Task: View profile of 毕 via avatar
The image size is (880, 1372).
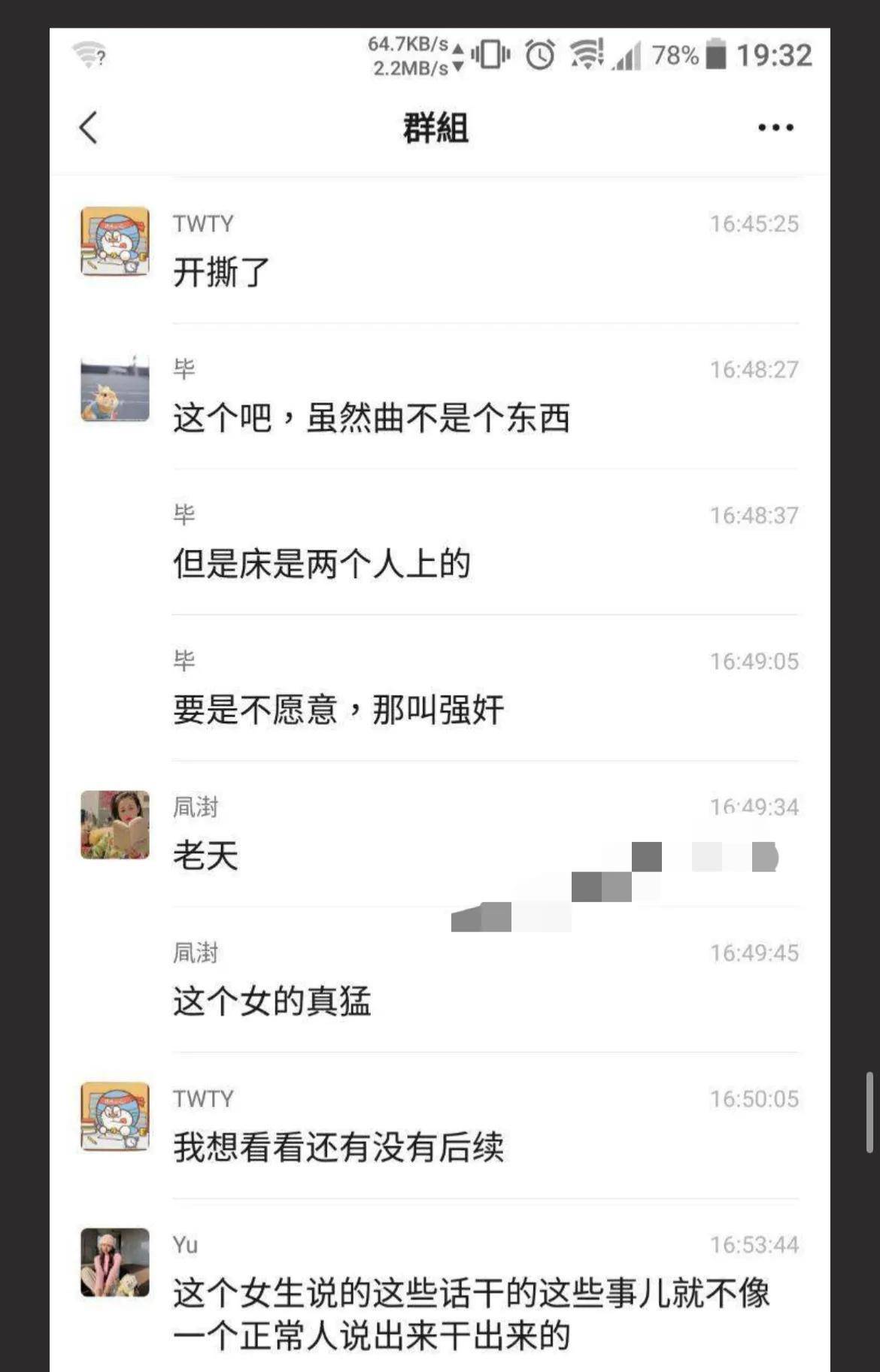Action: pyautogui.click(x=115, y=389)
